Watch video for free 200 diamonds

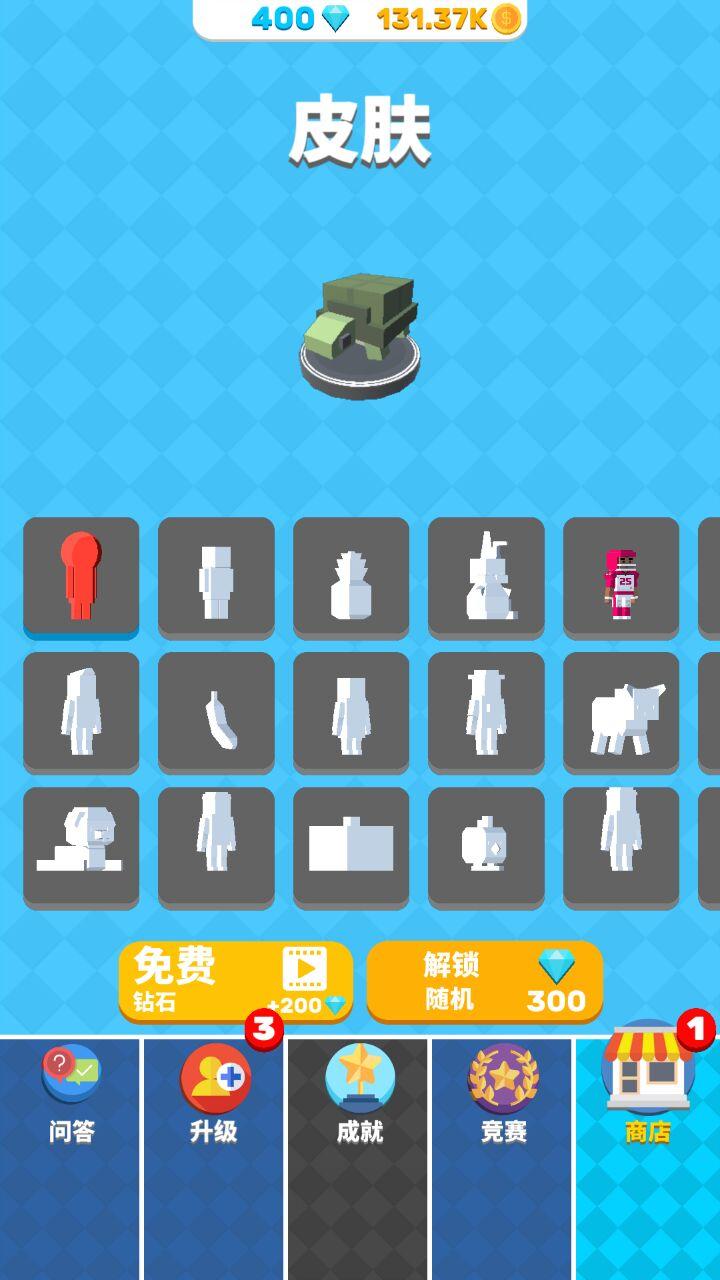click(x=236, y=981)
